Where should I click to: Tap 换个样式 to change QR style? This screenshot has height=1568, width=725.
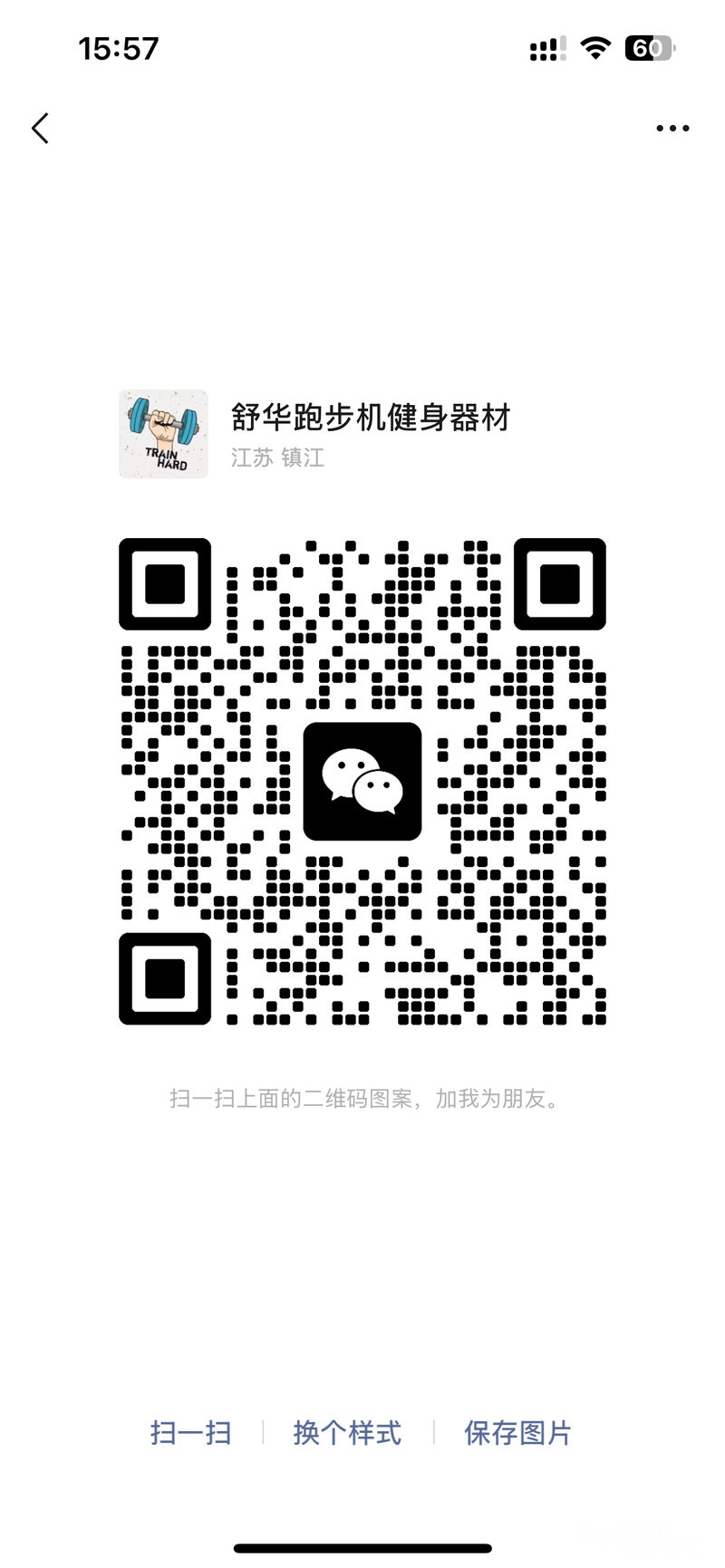347,1432
